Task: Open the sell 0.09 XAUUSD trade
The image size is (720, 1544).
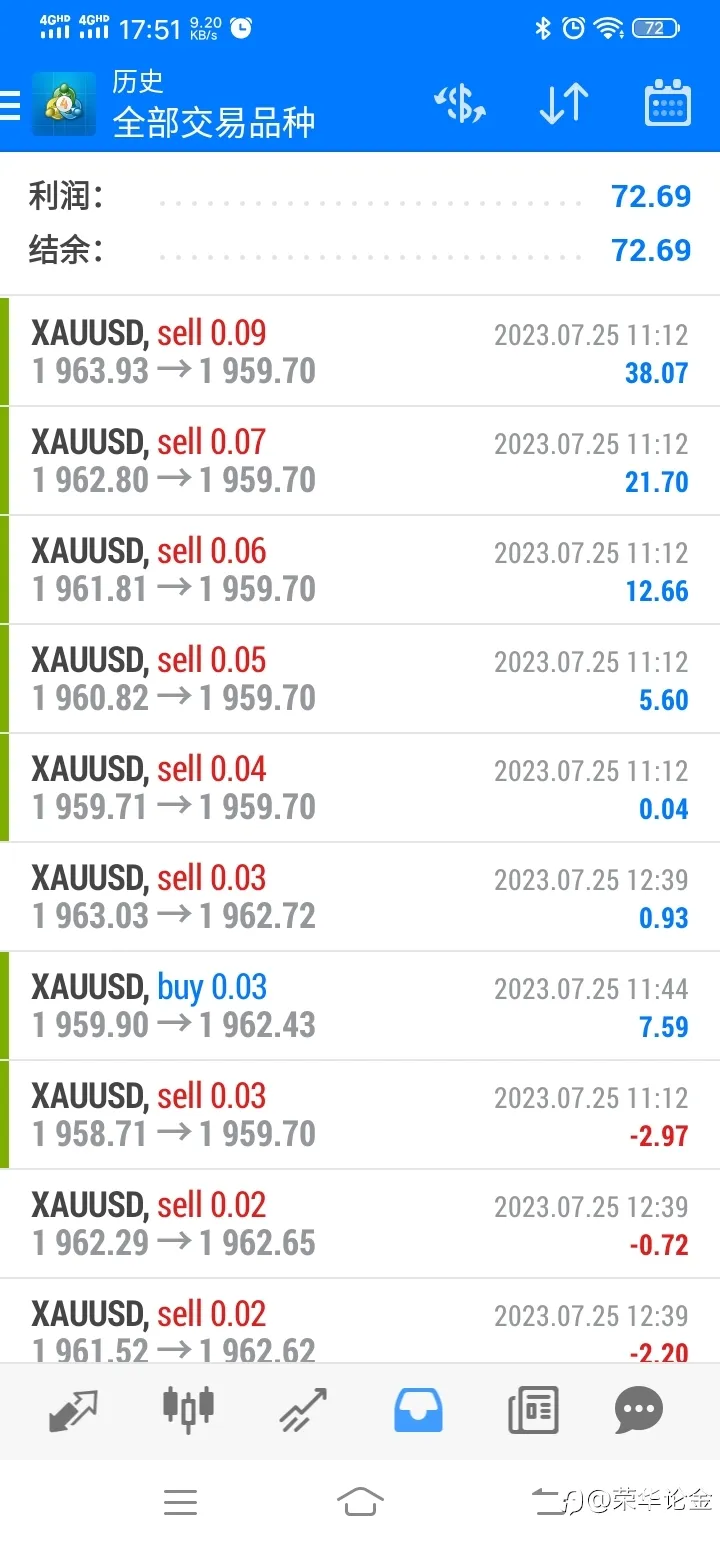Action: click(x=360, y=352)
